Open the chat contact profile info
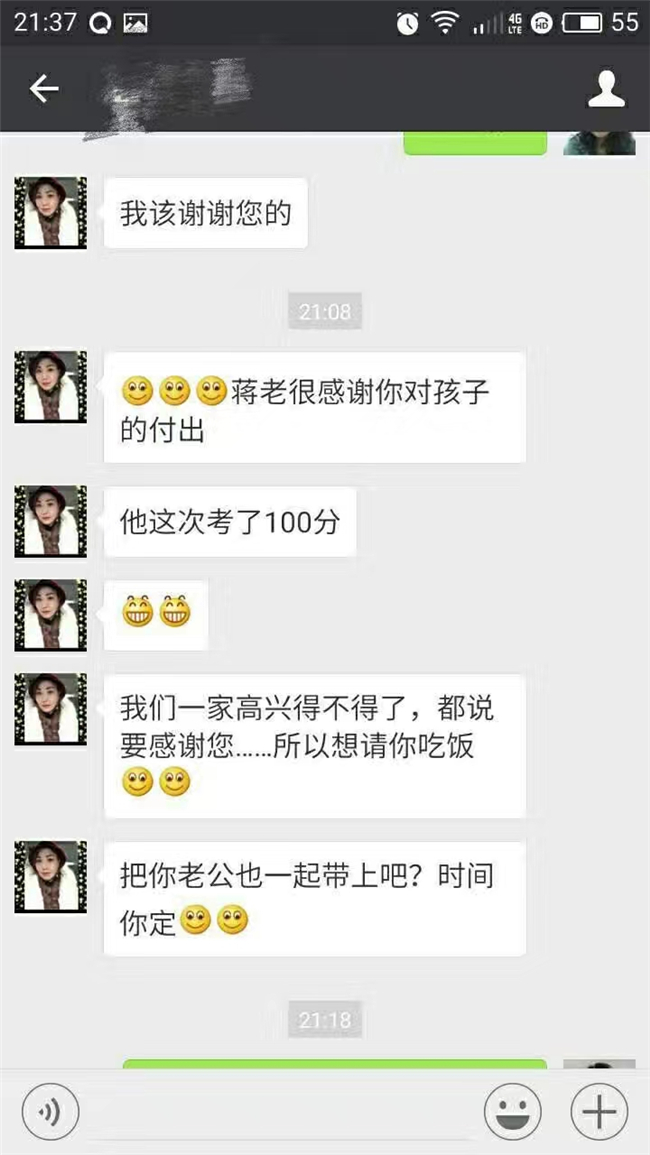The width and height of the screenshot is (650, 1155). 606,89
